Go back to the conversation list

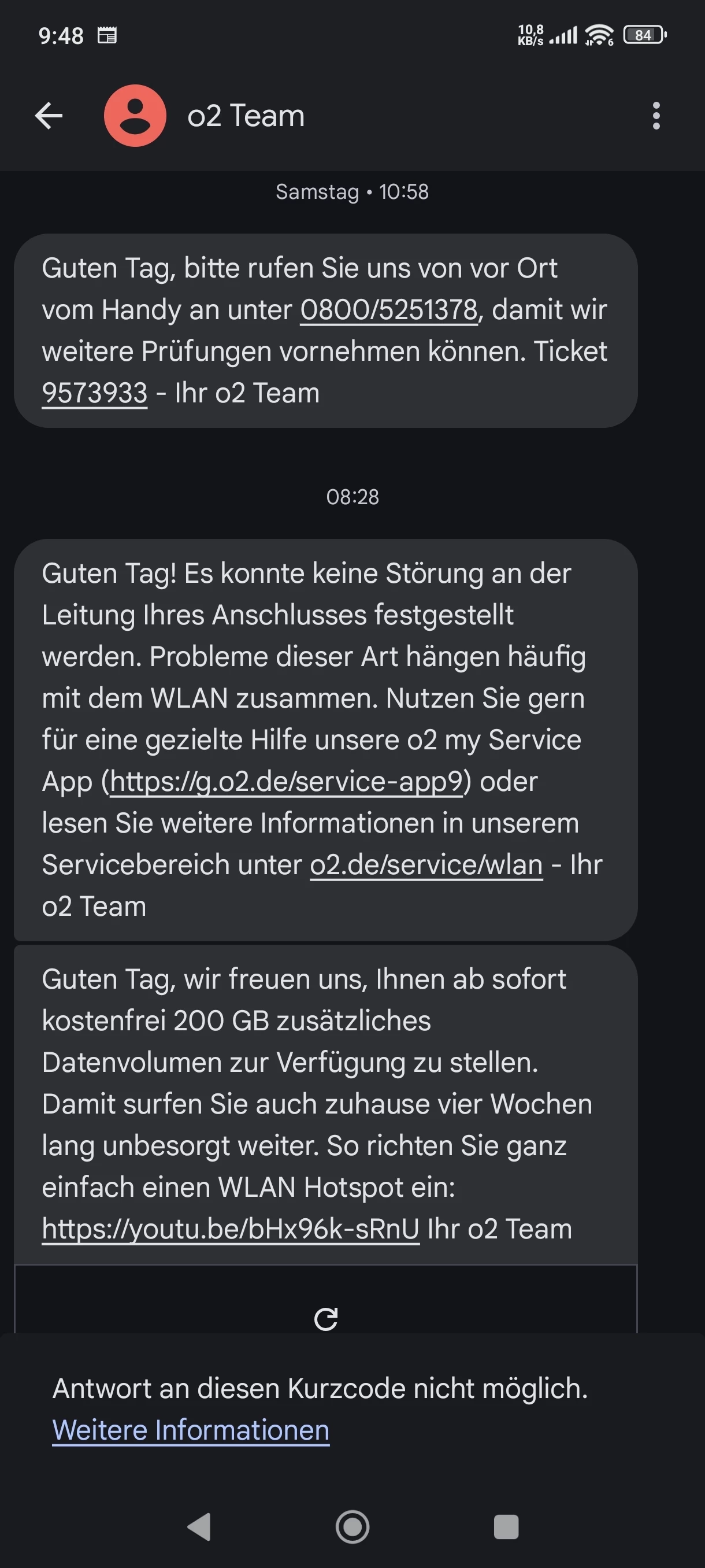click(49, 116)
